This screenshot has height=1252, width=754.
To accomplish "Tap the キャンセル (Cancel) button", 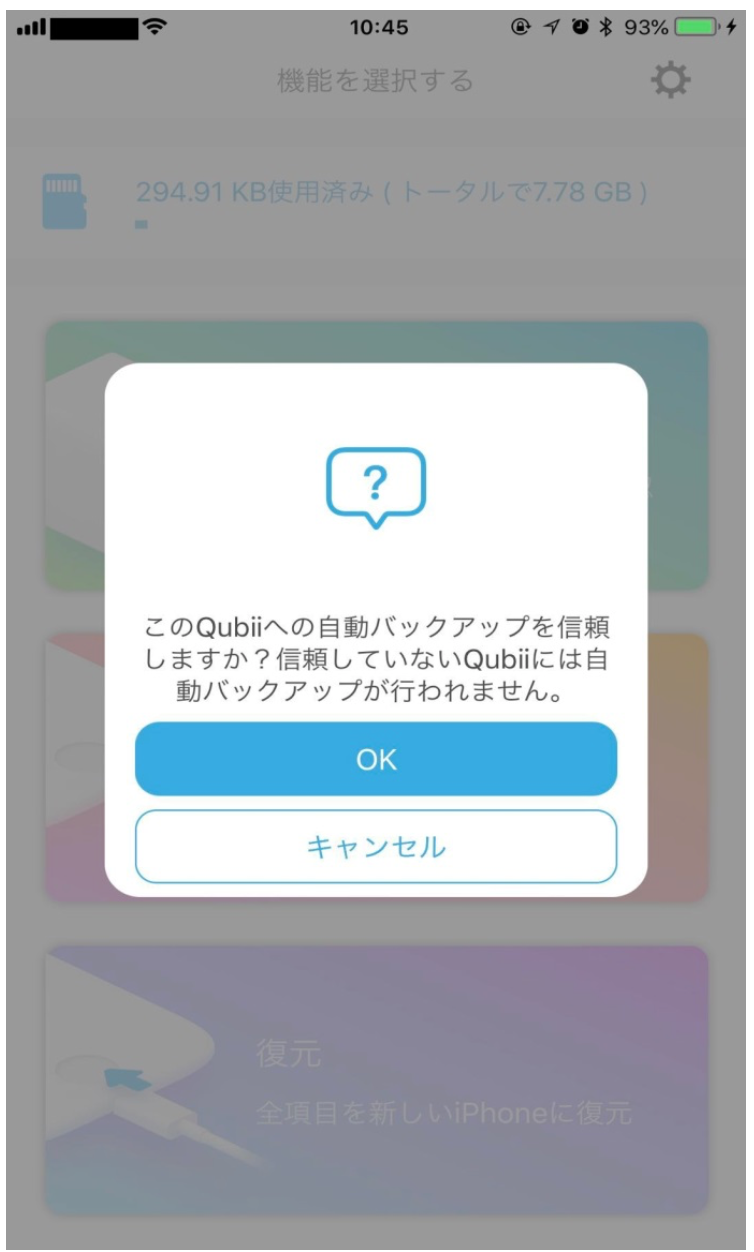I will 377,845.
